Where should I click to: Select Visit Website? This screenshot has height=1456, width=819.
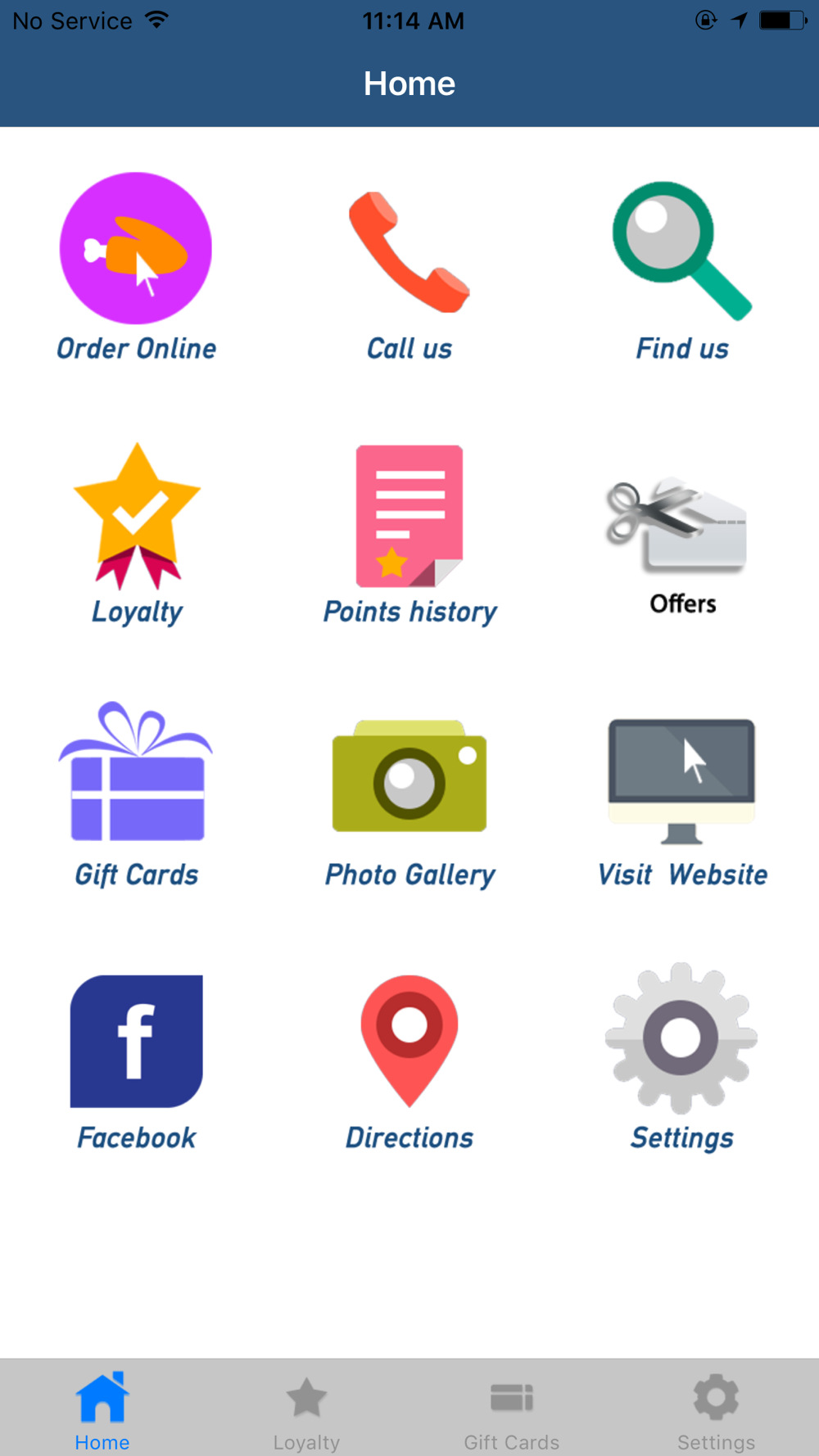tap(681, 781)
